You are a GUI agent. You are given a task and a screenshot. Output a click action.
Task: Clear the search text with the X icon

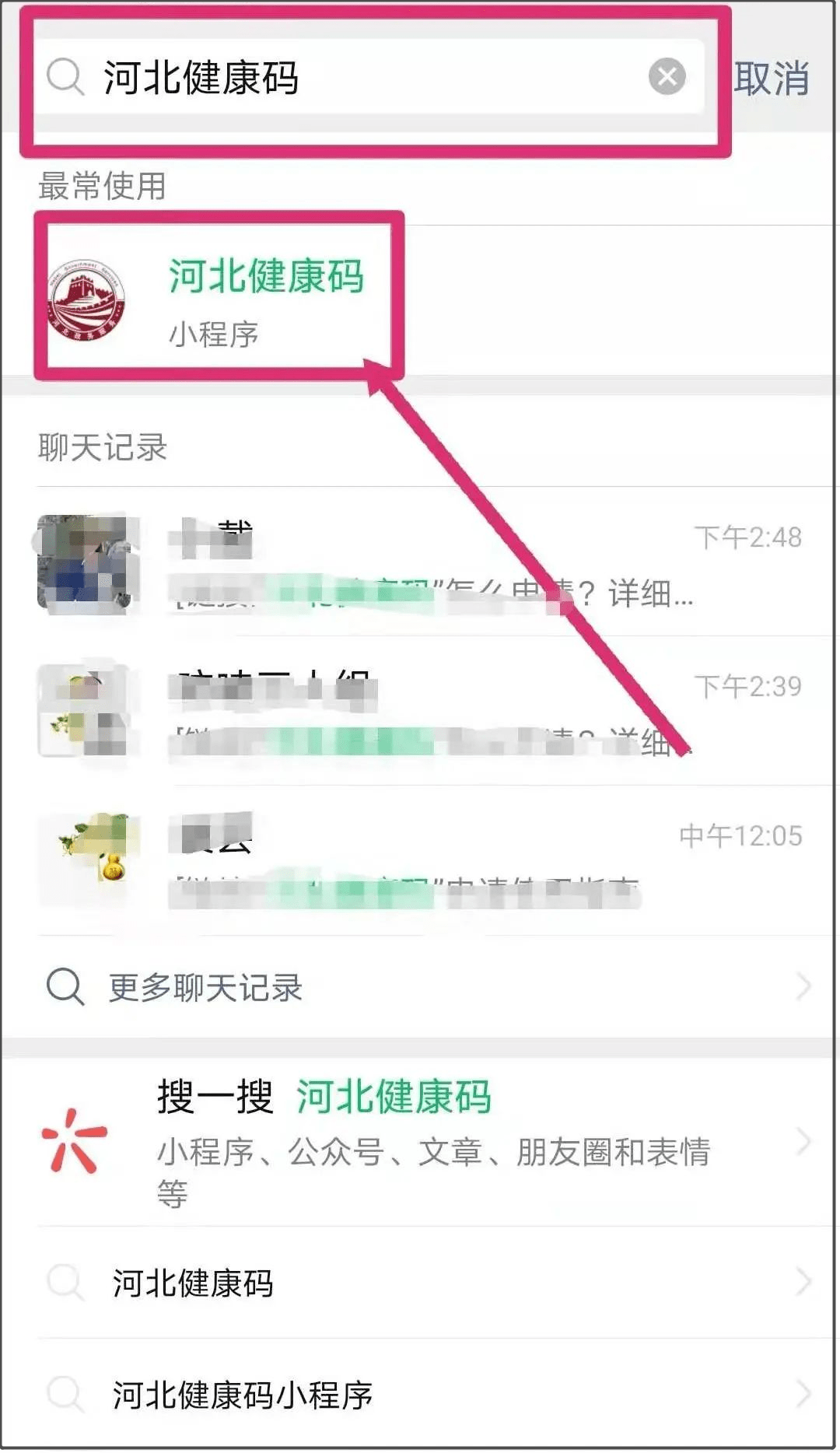pos(667,77)
